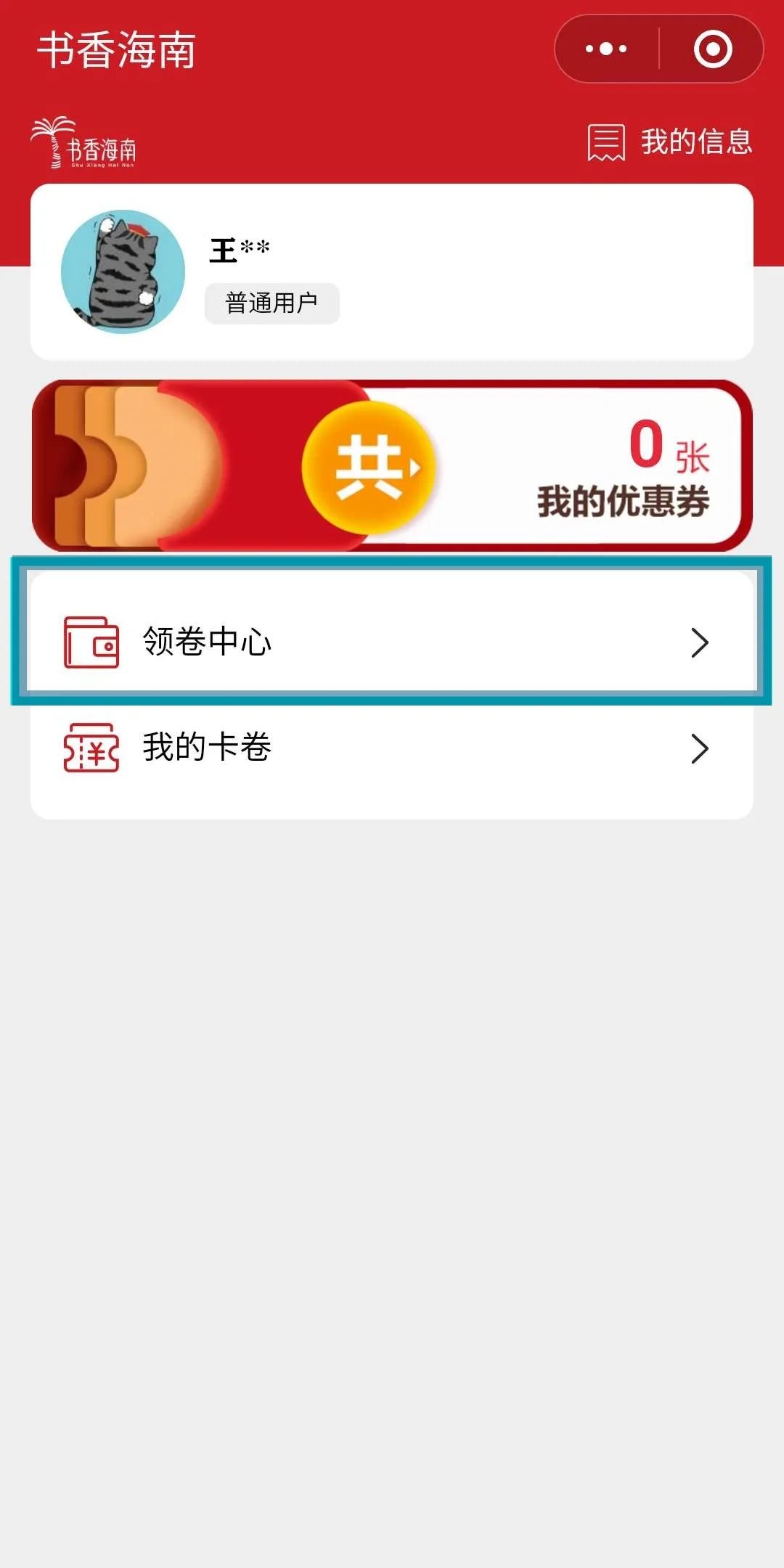784x1568 pixels.
Task: Open 我的信息 page
Action: 670,142
